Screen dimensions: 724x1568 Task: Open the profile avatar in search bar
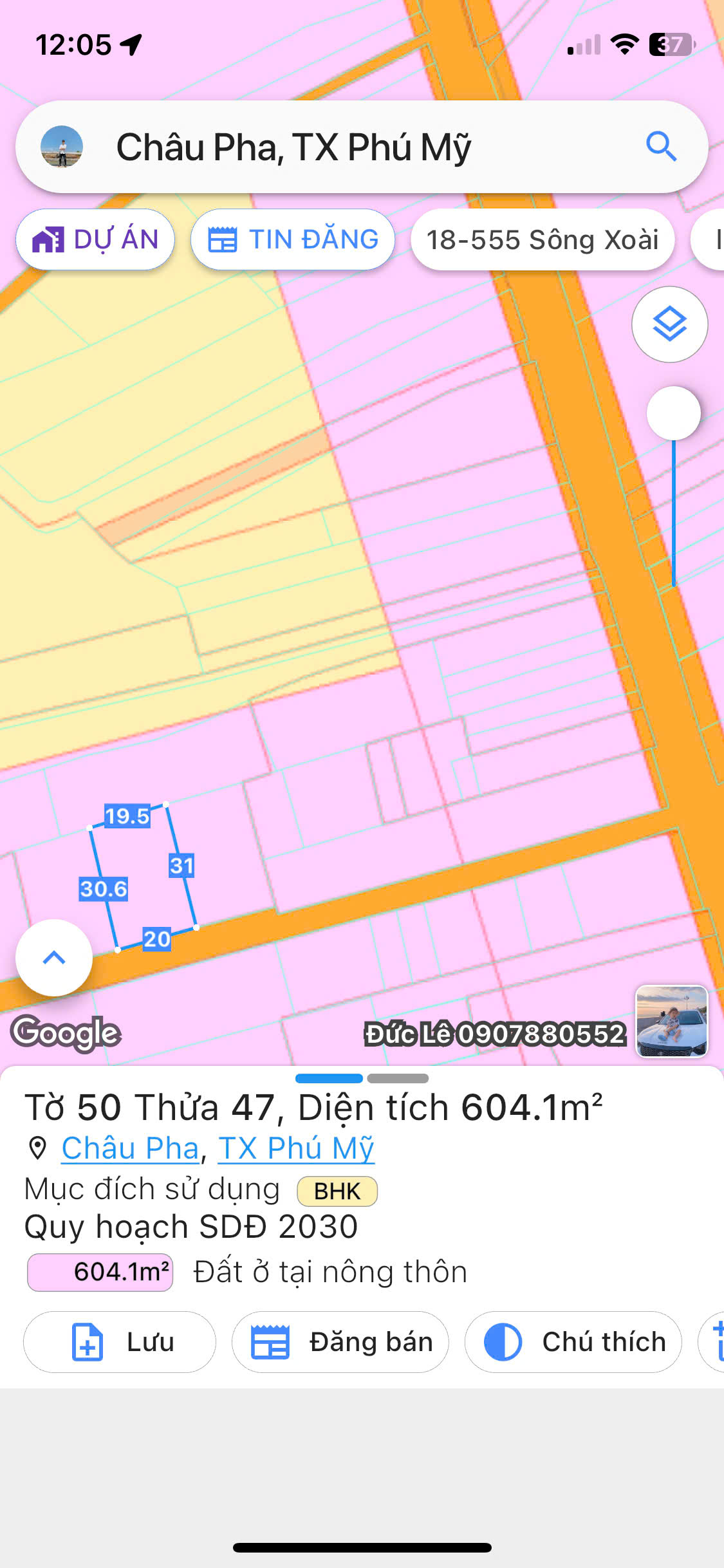(x=62, y=147)
